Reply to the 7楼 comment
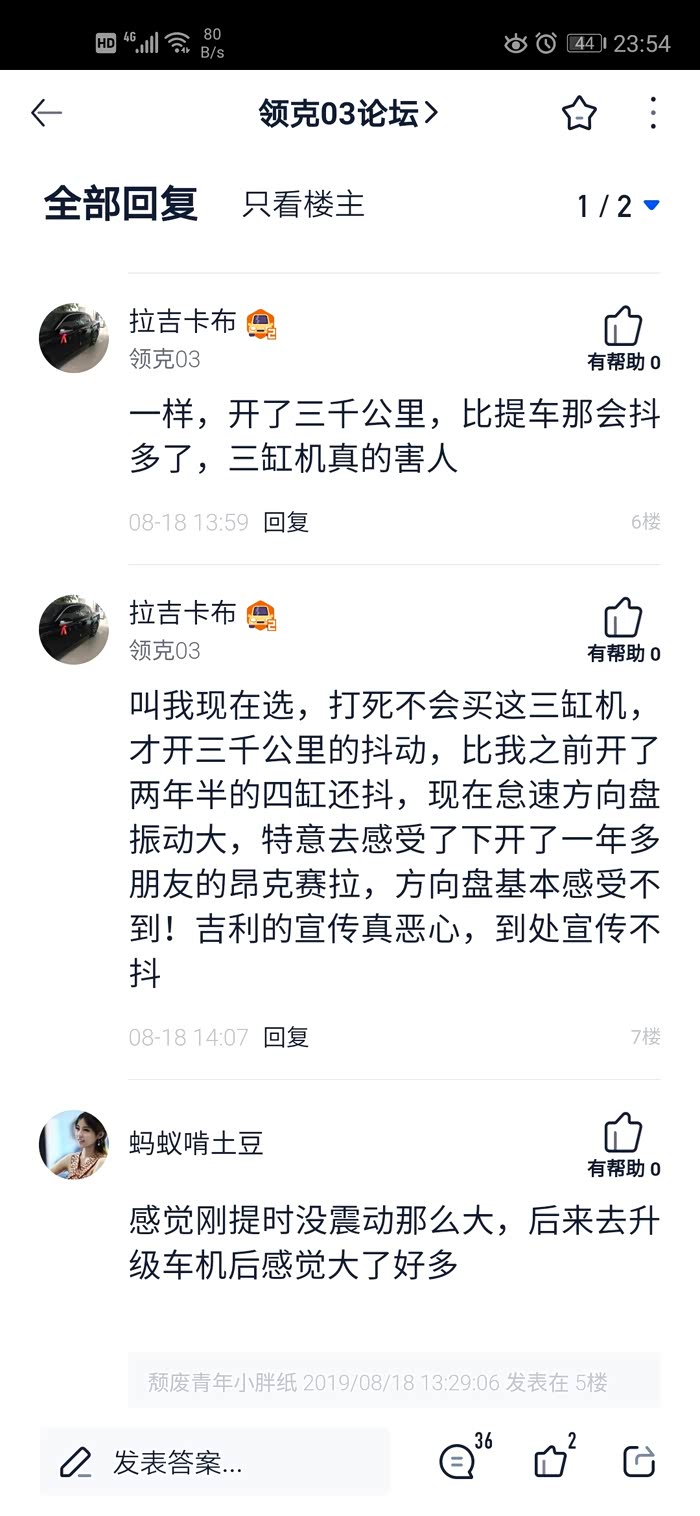 coord(286,1038)
